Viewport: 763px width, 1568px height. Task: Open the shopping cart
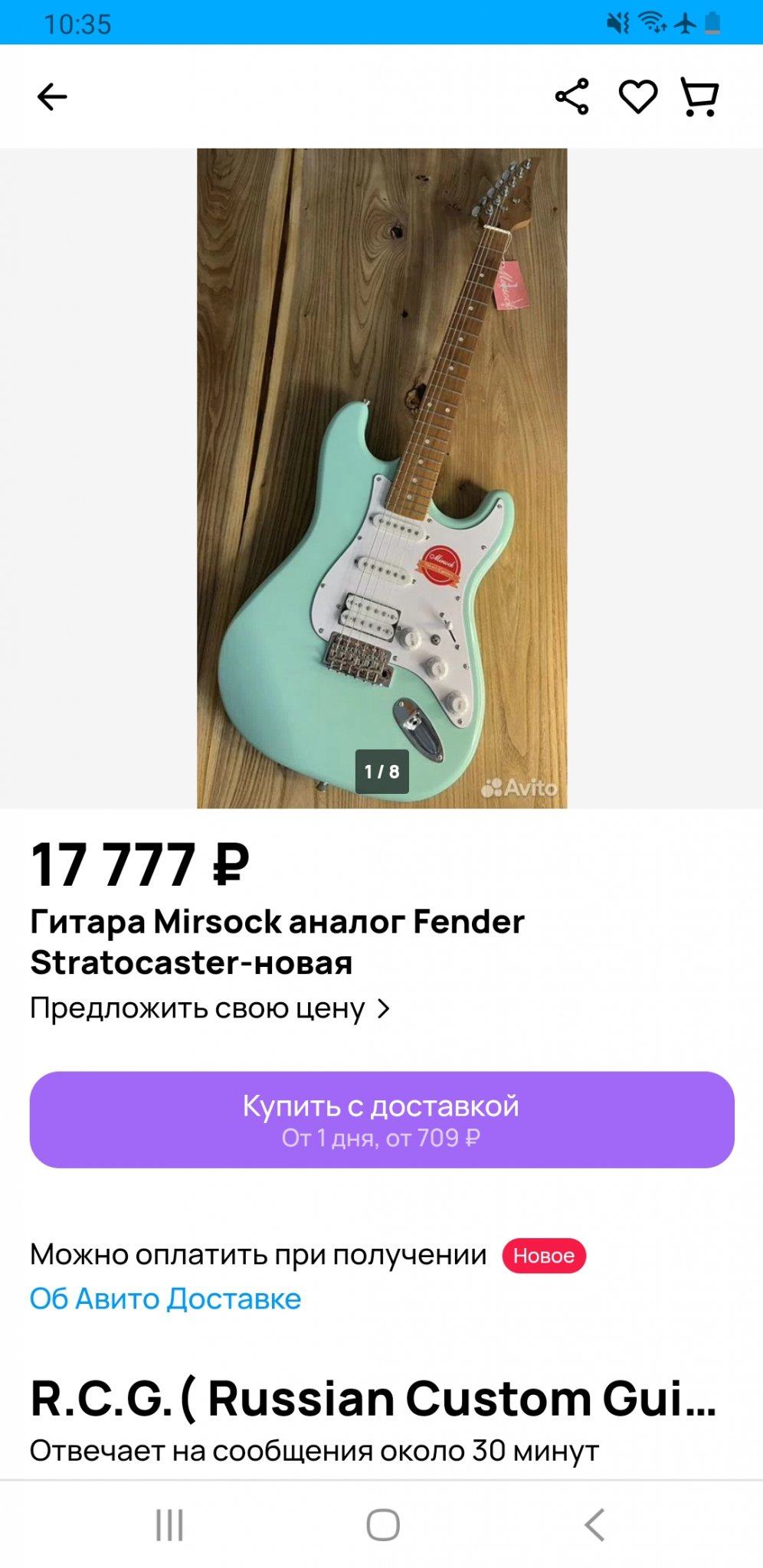coord(699,97)
